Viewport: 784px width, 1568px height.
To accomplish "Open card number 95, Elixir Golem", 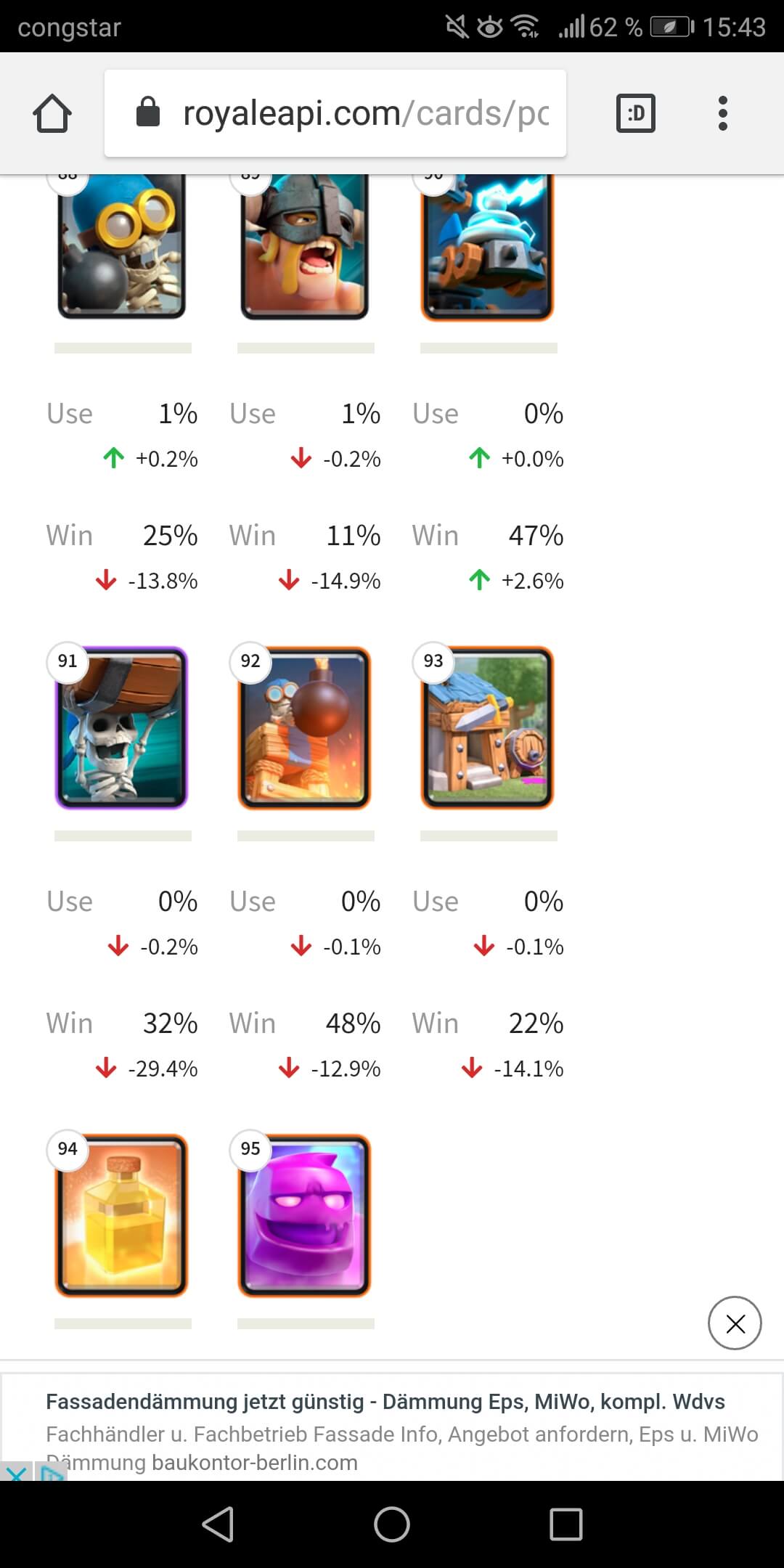I will coord(305,1216).
